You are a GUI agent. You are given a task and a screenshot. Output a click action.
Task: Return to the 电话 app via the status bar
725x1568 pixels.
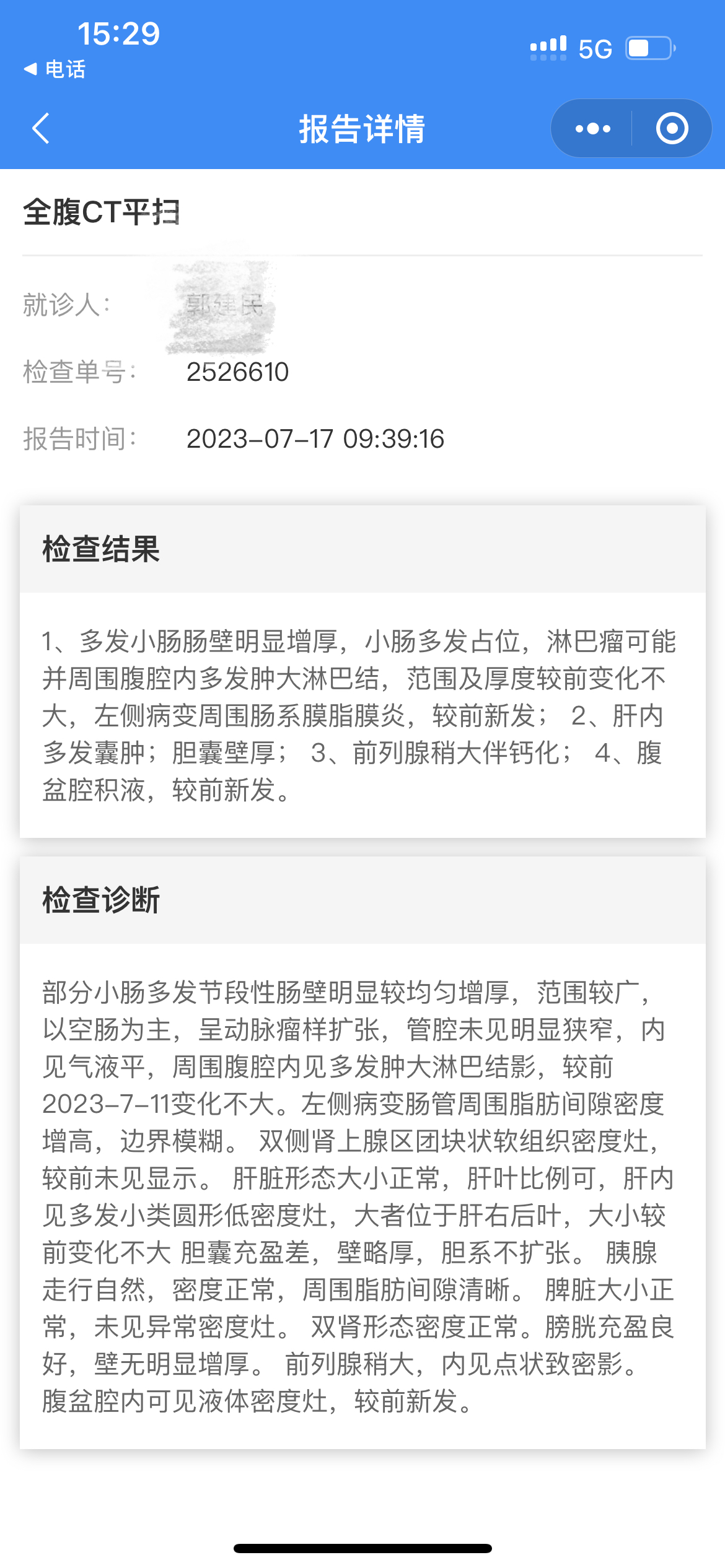(55, 69)
